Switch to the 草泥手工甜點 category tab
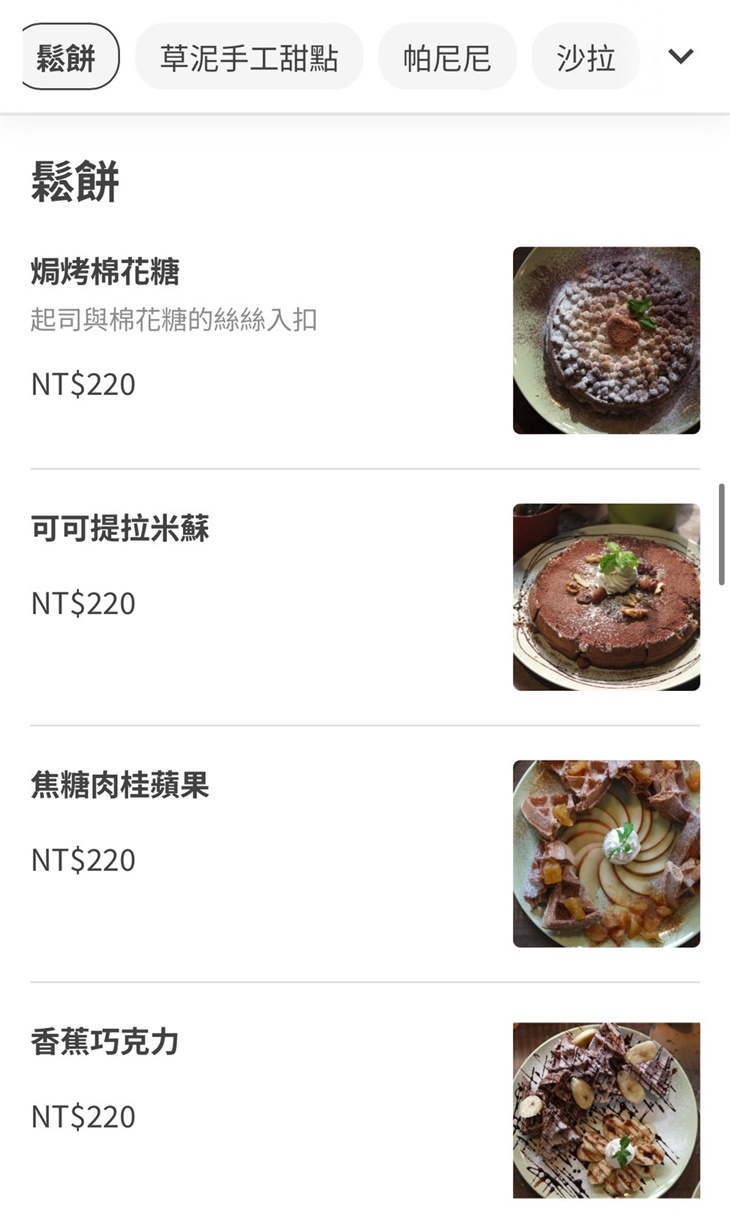 click(249, 57)
